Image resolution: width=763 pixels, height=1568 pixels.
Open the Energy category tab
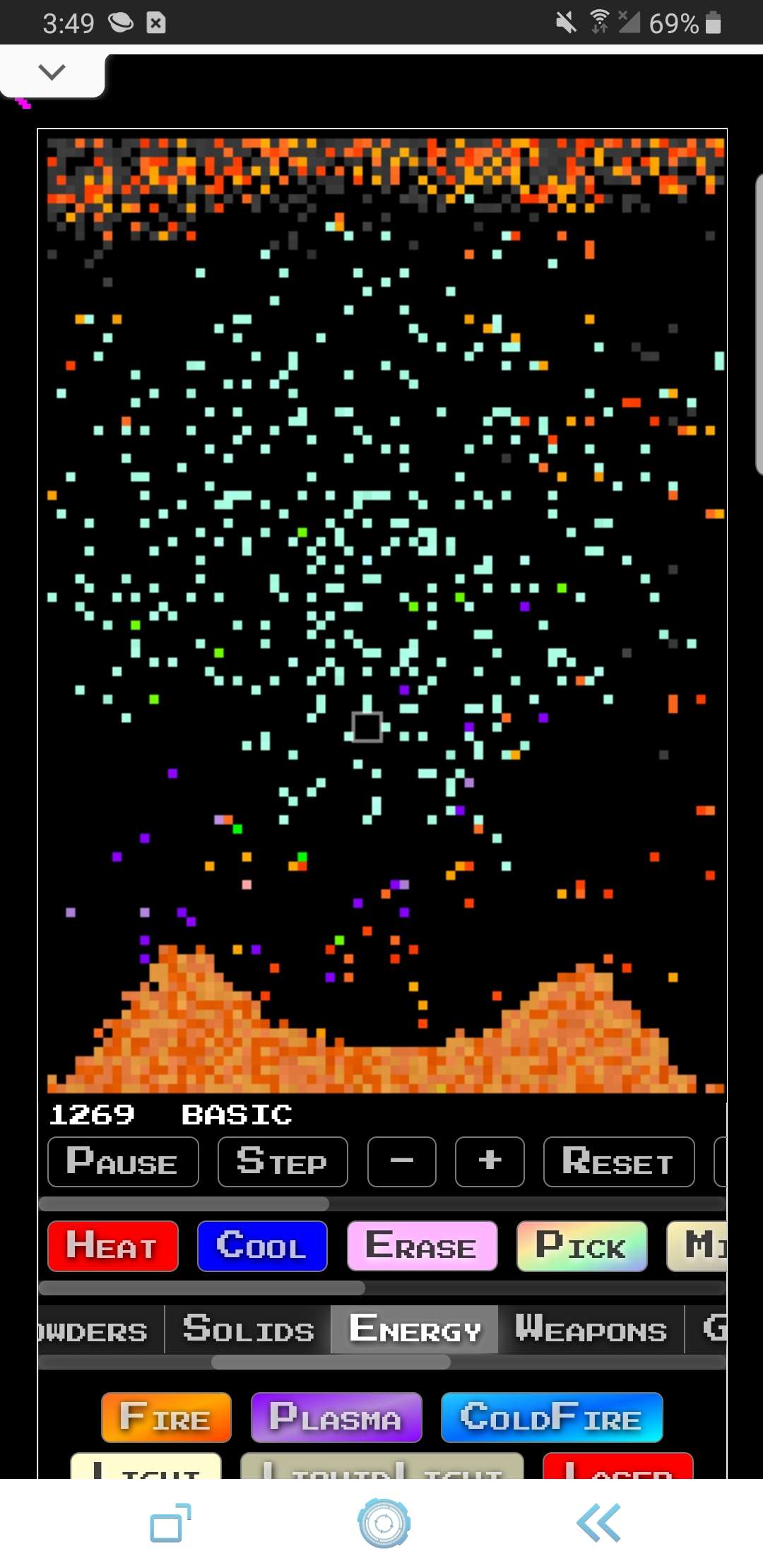[x=415, y=1330]
